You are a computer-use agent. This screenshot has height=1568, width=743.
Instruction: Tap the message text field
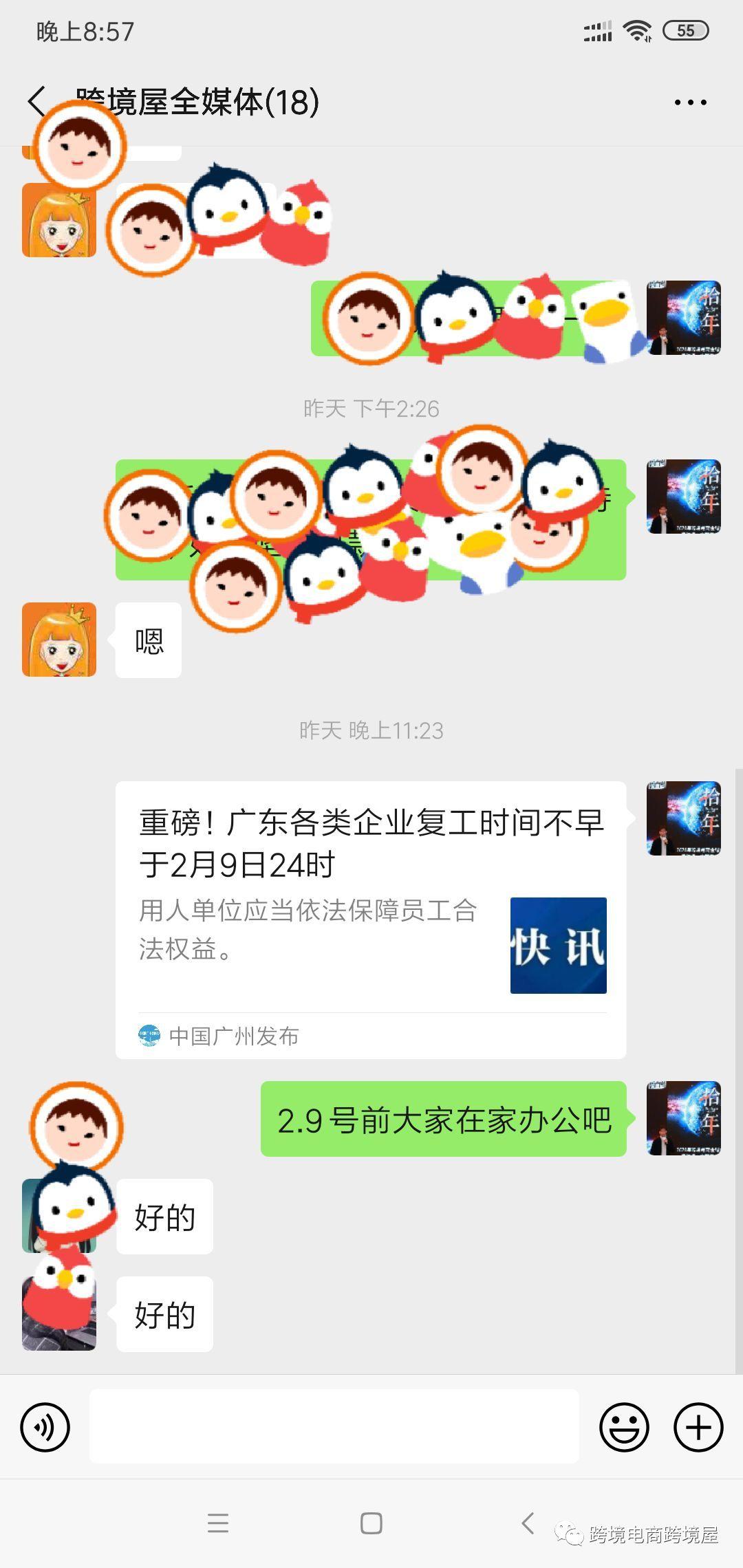pyautogui.click(x=334, y=1426)
